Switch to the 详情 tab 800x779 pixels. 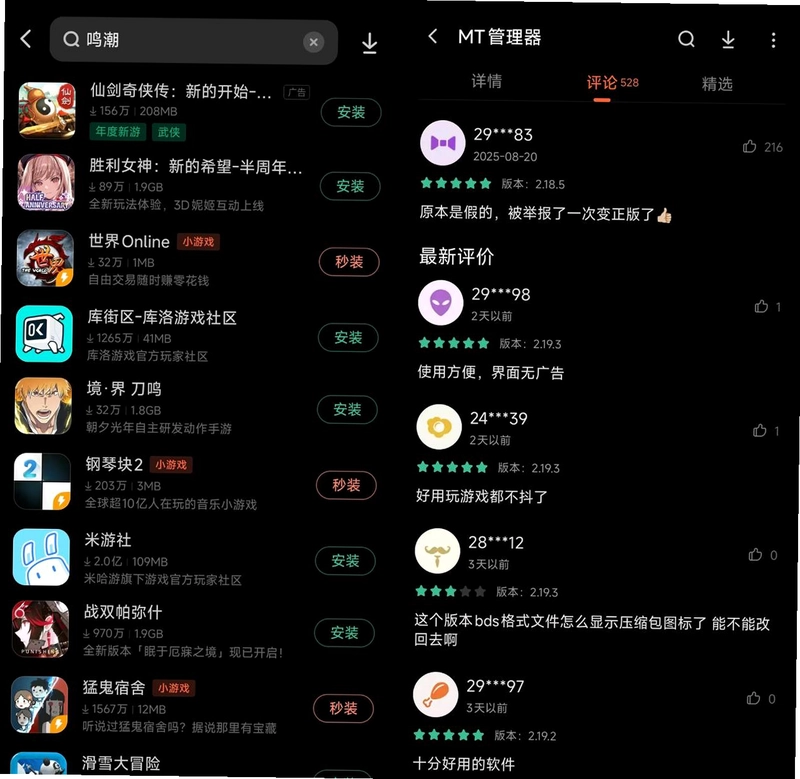click(486, 81)
